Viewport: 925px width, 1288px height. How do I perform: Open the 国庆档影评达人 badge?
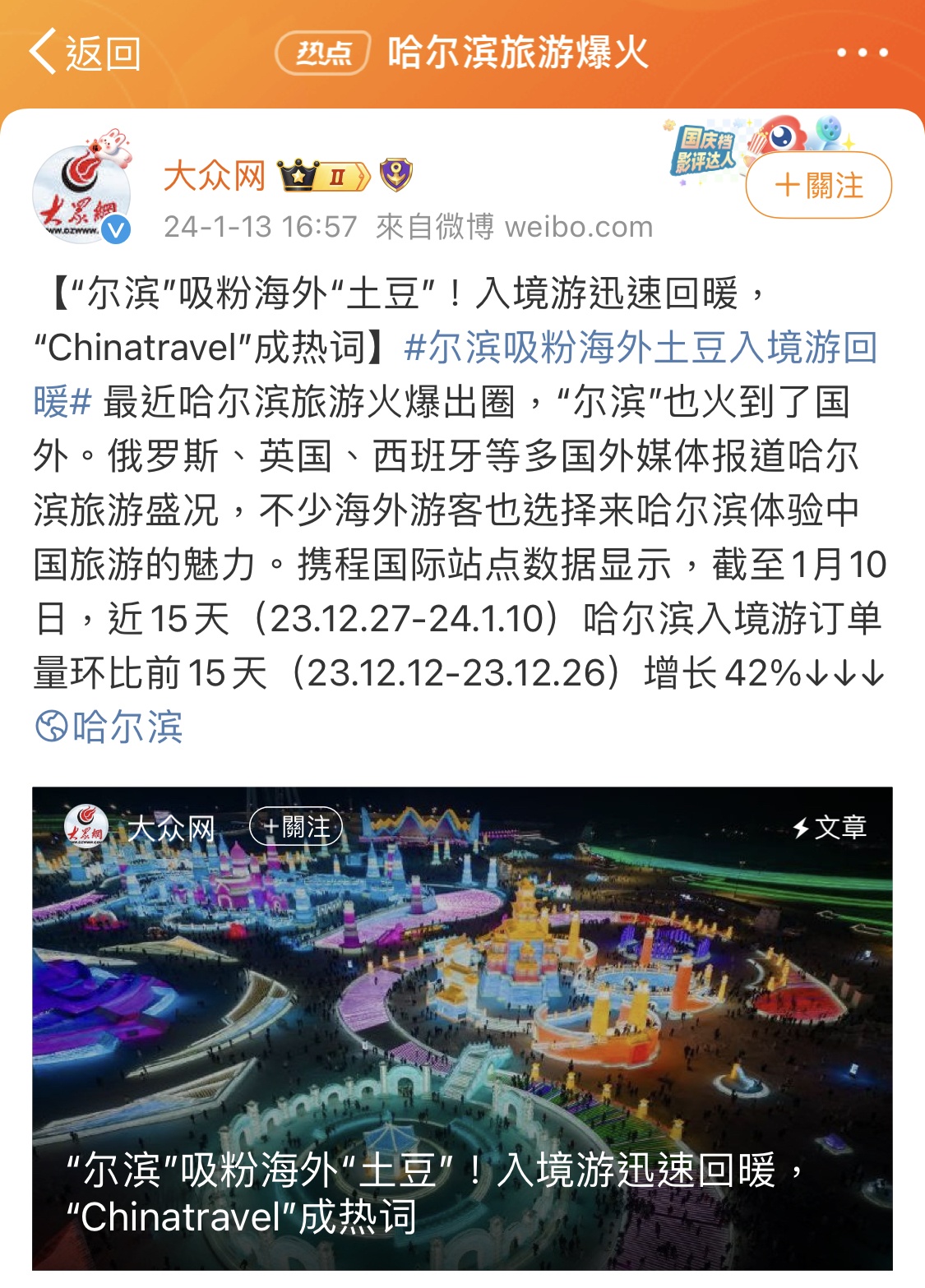(703, 150)
